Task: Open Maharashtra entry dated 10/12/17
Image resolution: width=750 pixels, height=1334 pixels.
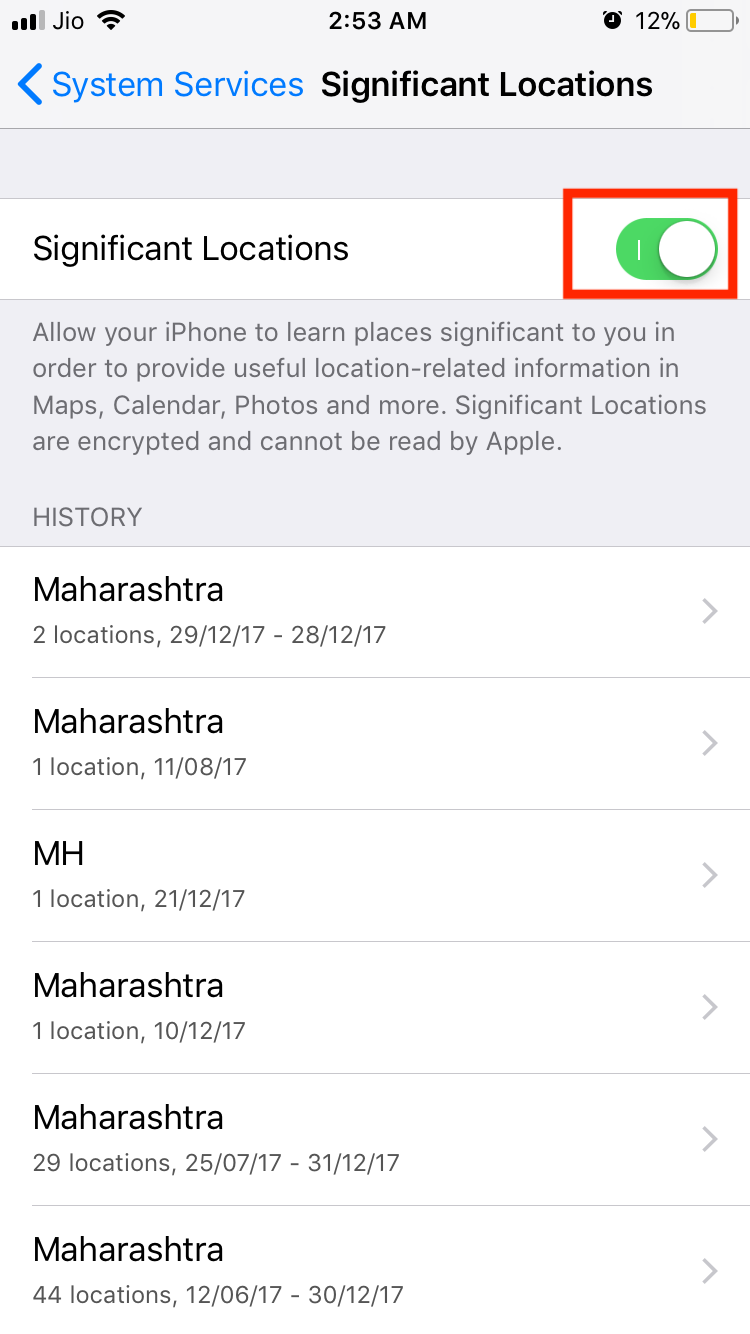Action: click(x=375, y=1007)
